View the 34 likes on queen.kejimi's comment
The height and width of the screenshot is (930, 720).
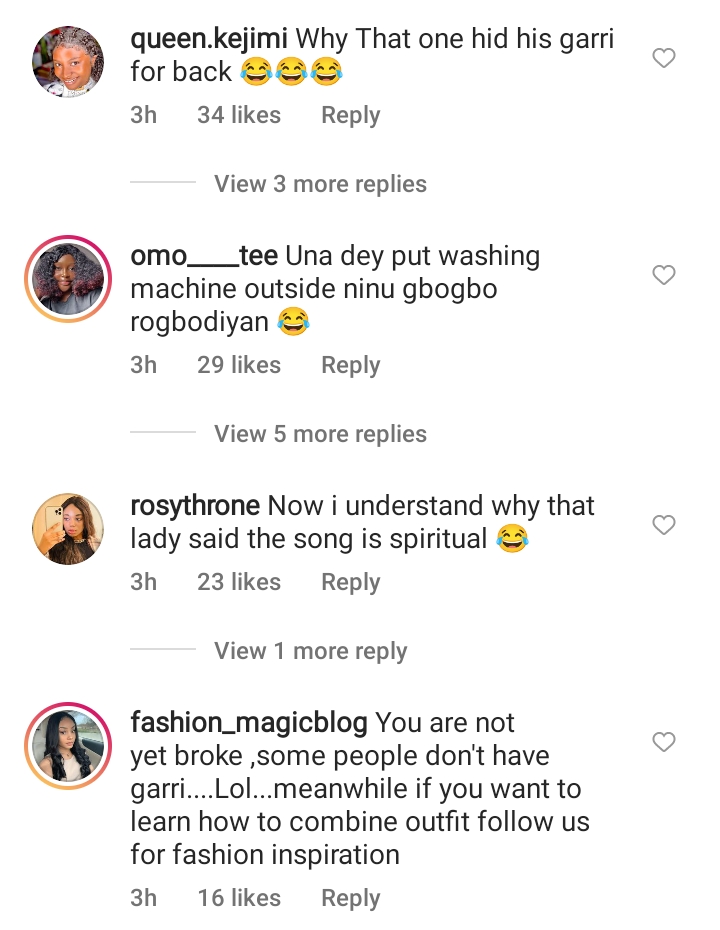coord(239,115)
